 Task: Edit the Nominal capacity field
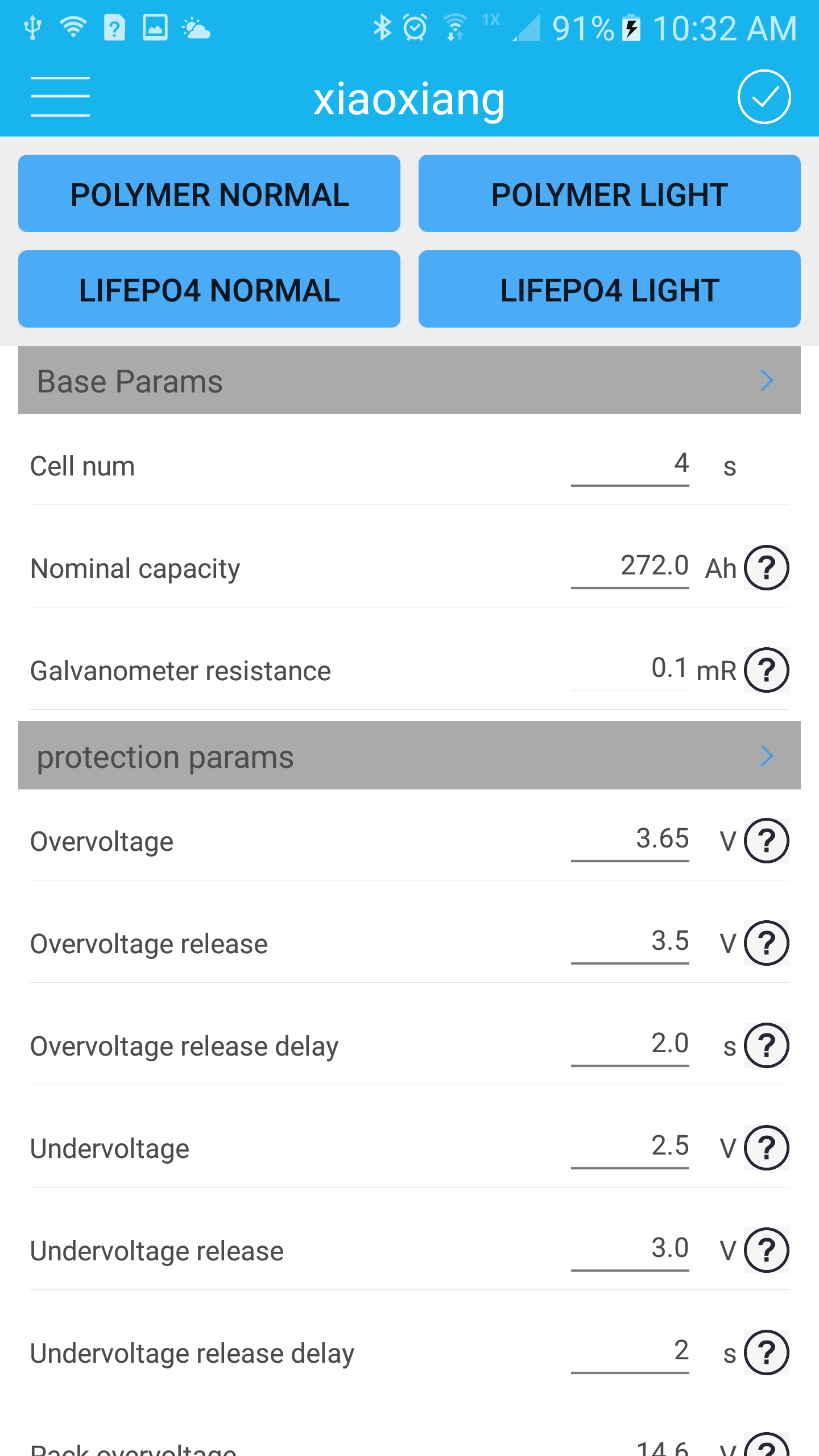pyautogui.click(x=630, y=566)
